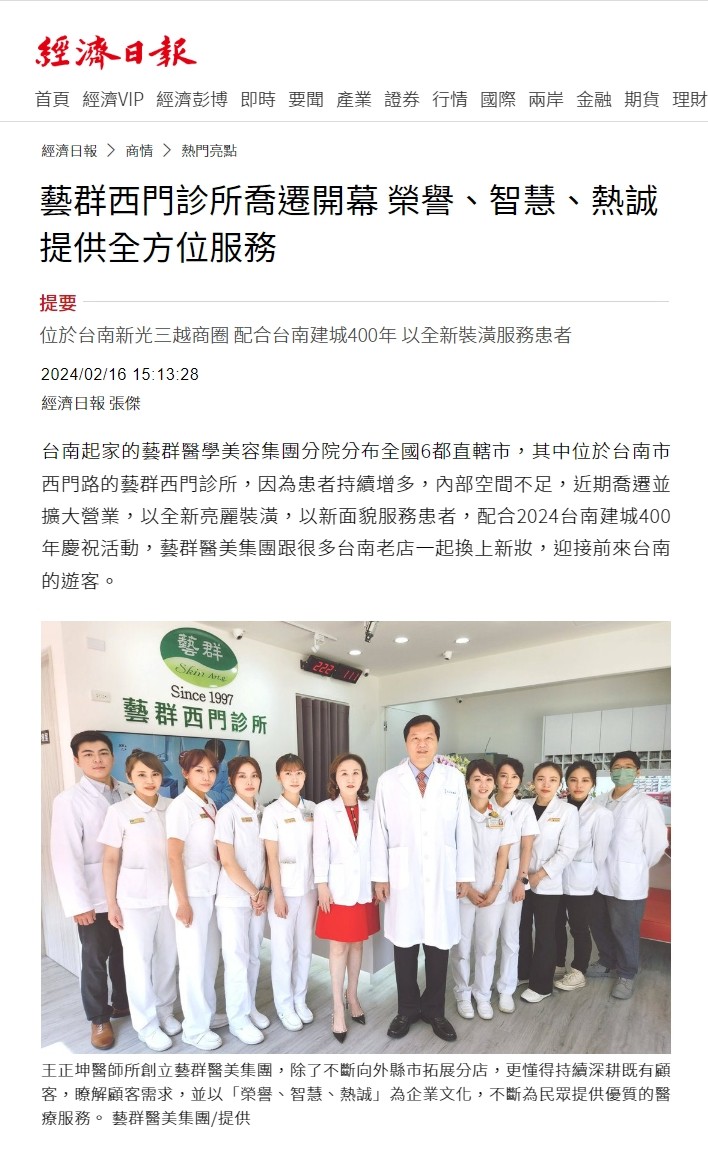Viewport: 708px width, 1151px height.
Task: Go to 首頁 in the nav bar
Action: [52, 99]
